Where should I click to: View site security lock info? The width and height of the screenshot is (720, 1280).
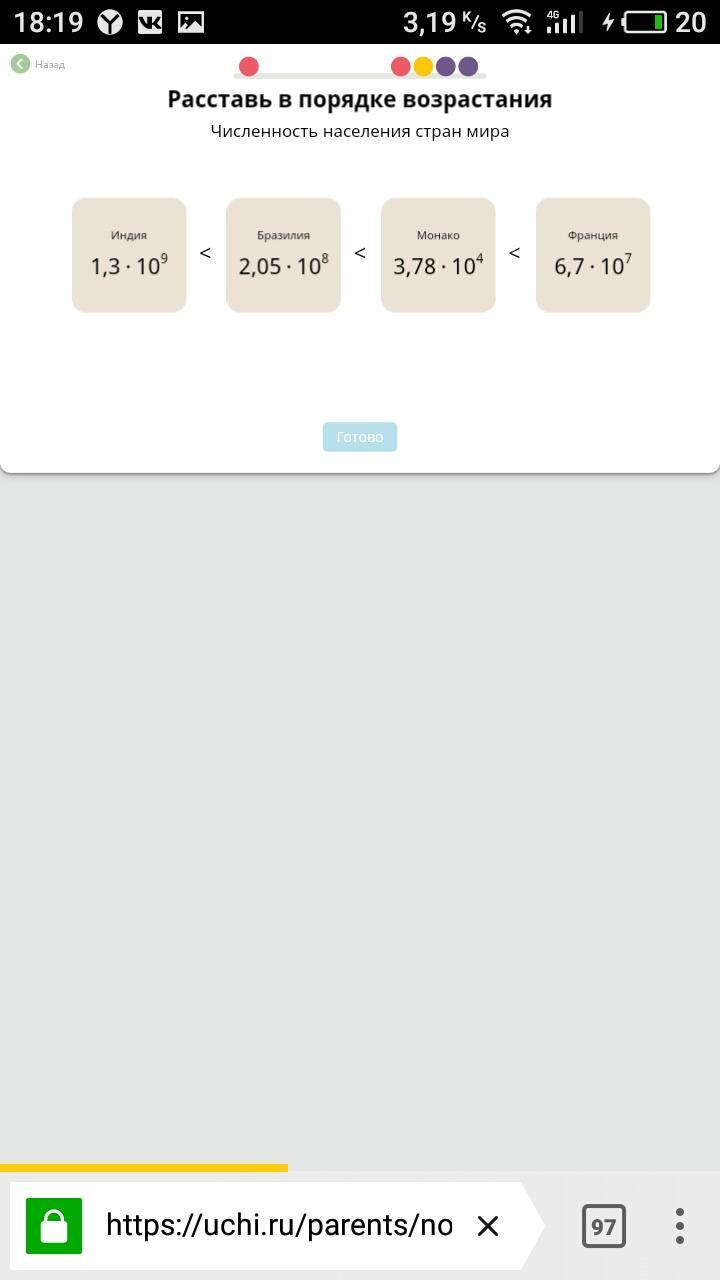click(x=54, y=1226)
